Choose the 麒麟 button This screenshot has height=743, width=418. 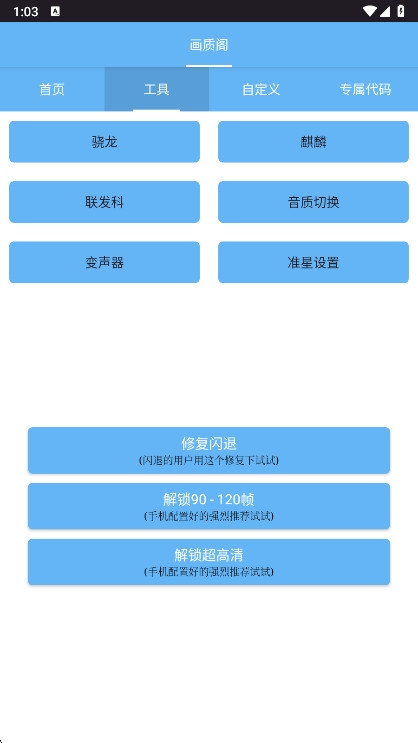[x=313, y=142]
